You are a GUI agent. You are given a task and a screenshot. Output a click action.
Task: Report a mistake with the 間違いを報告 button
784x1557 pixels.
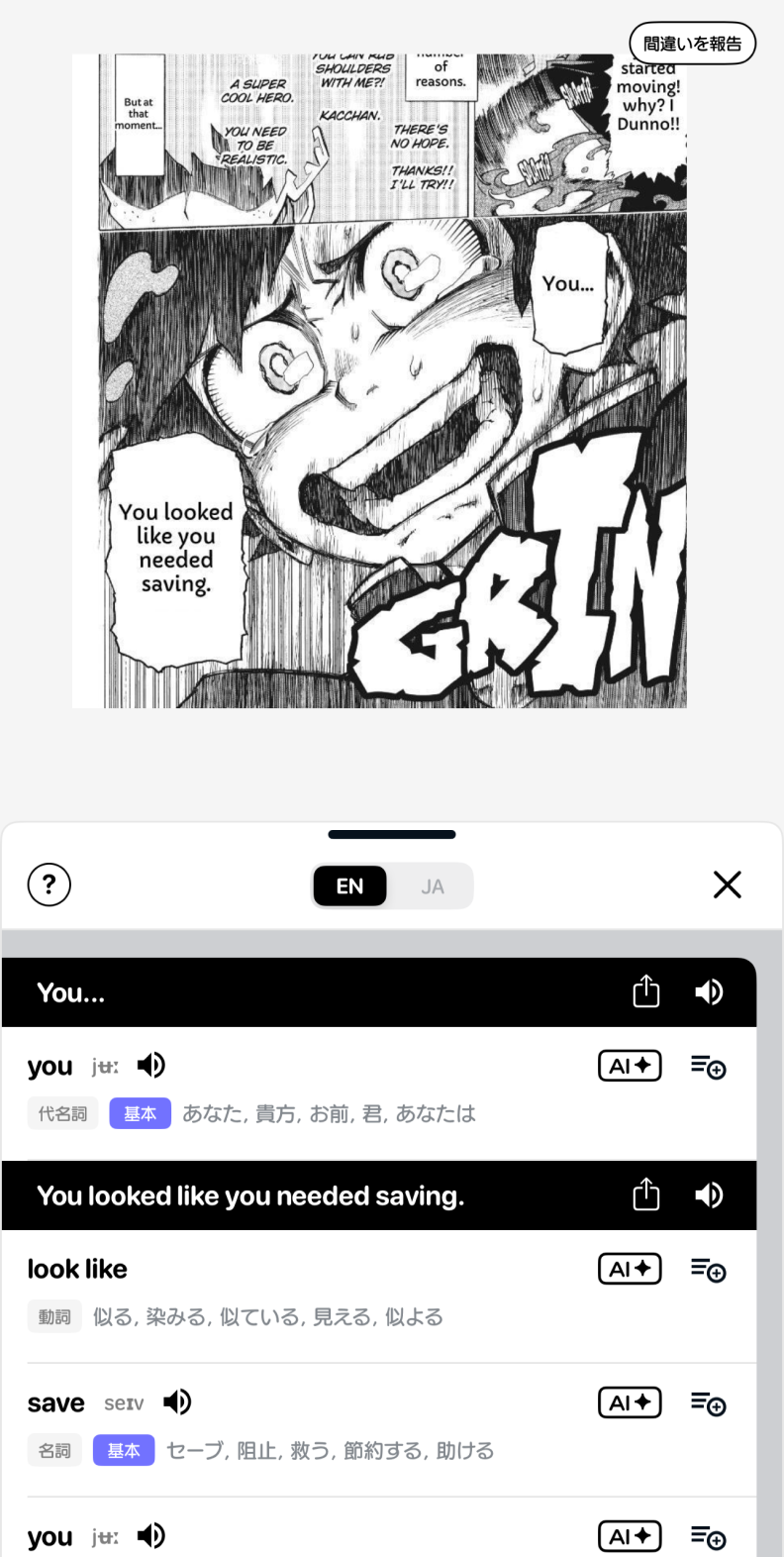point(692,44)
